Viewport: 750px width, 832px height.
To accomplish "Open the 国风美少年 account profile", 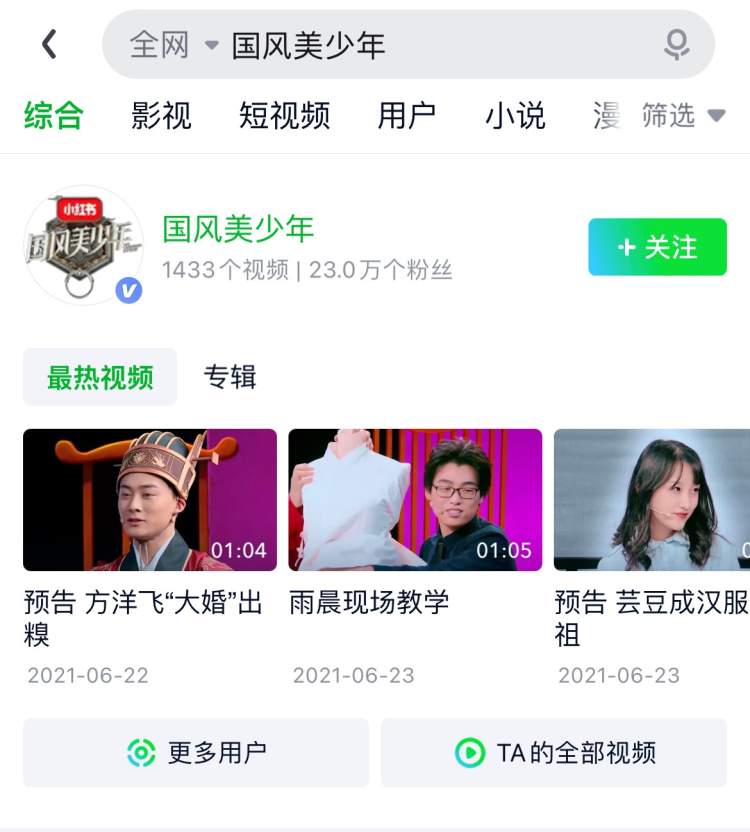I will (238, 229).
